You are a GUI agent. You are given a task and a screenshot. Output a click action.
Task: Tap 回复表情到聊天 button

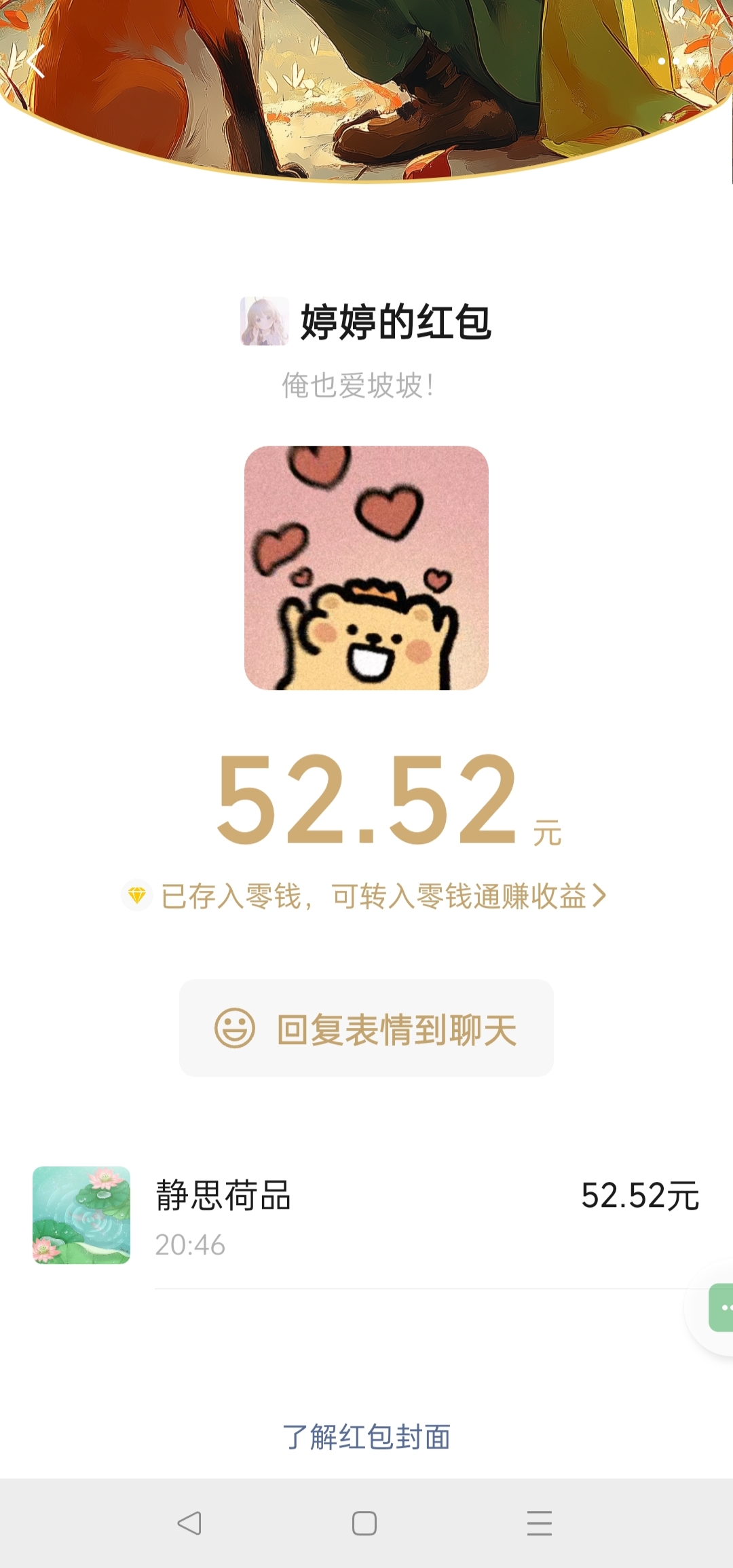pyautogui.click(x=366, y=1029)
